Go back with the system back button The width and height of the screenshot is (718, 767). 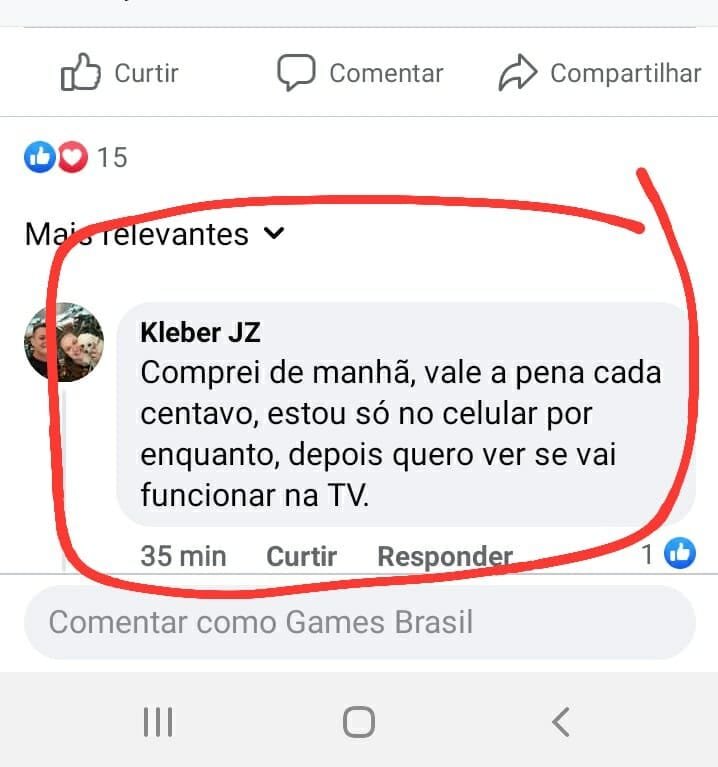click(x=561, y=721)
